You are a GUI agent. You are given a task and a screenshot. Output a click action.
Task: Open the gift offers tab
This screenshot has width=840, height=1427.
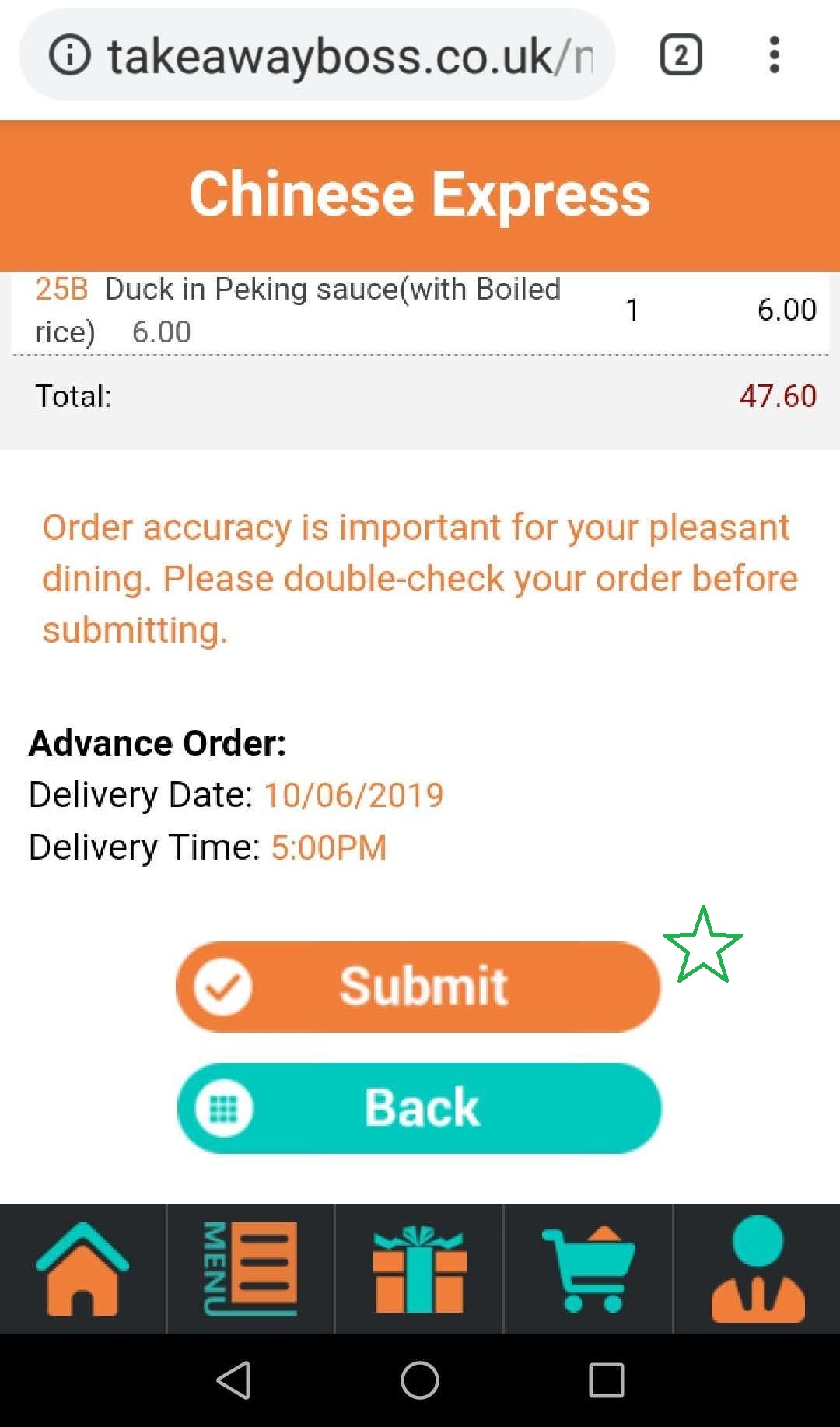[419, 1269]
